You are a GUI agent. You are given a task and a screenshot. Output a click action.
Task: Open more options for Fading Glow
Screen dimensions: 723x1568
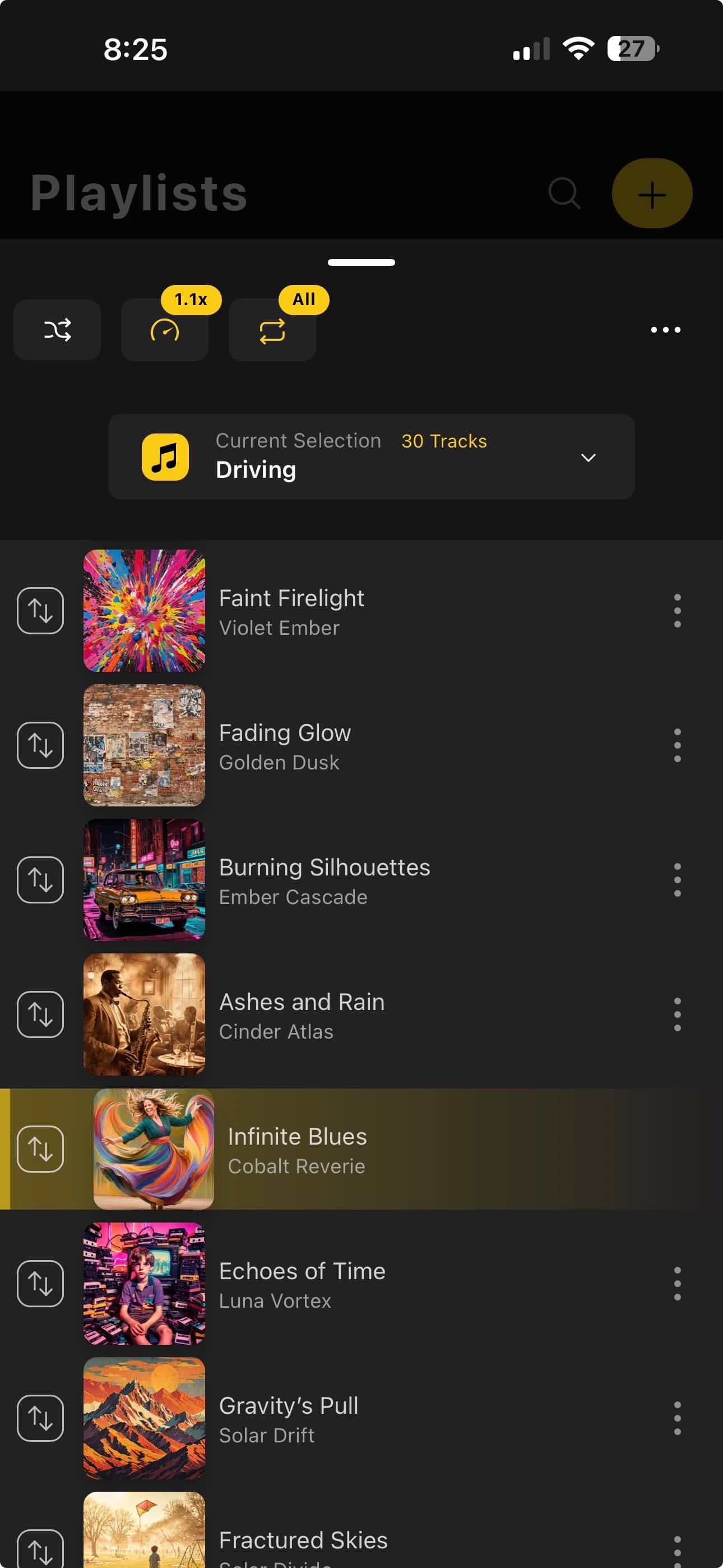coord(676,746)
